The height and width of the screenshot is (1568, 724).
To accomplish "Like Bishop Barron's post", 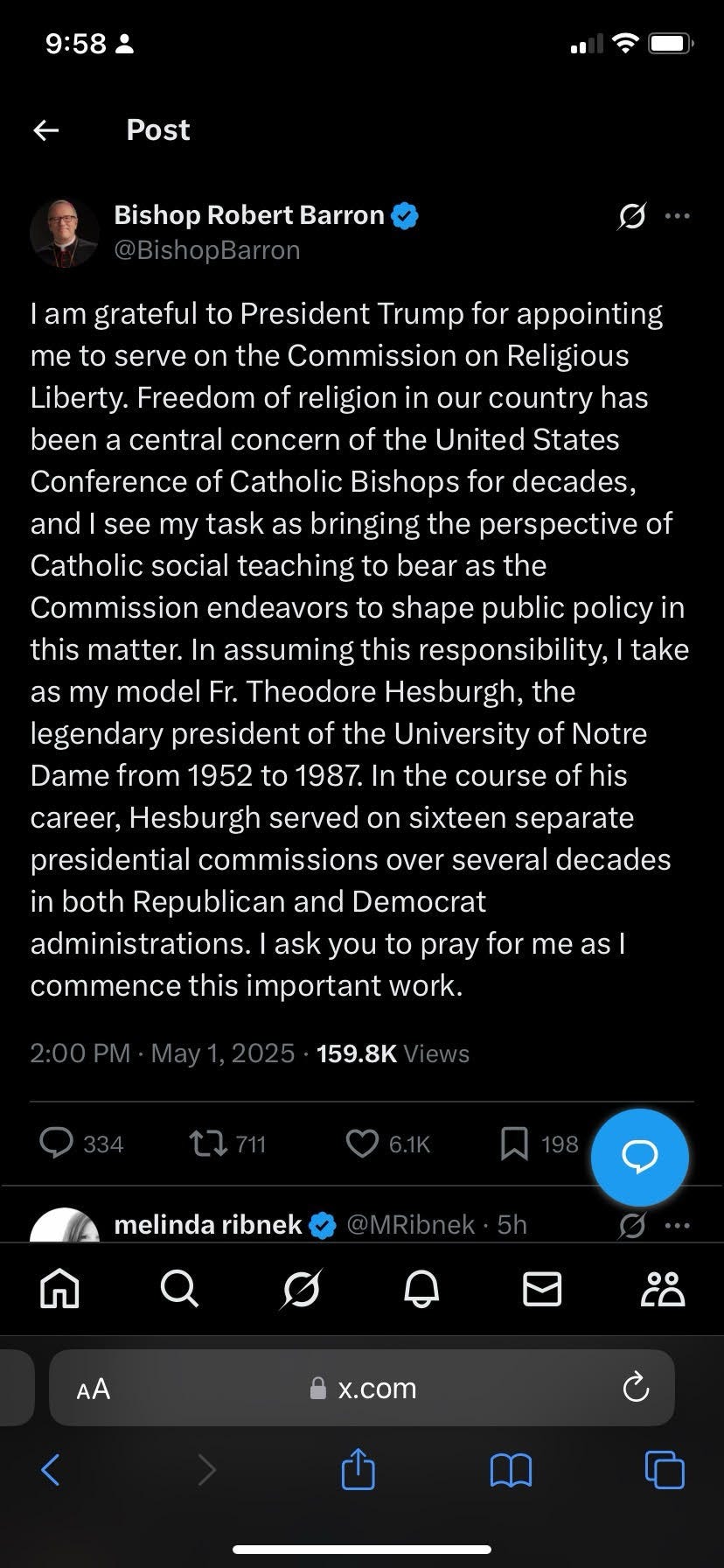I will click(x=362, y=1143).
